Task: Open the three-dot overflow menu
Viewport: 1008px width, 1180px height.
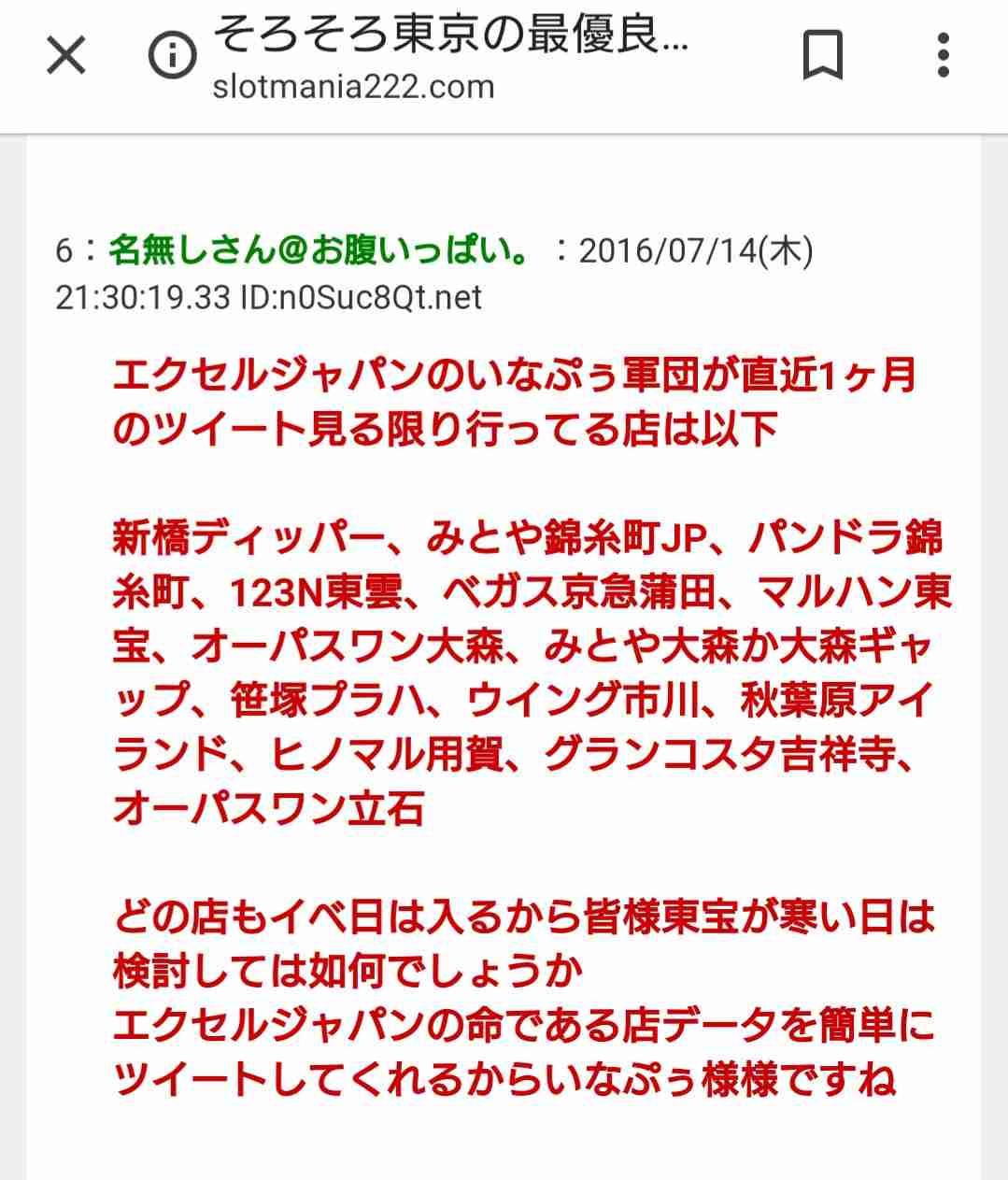Action: pos(943,56)
